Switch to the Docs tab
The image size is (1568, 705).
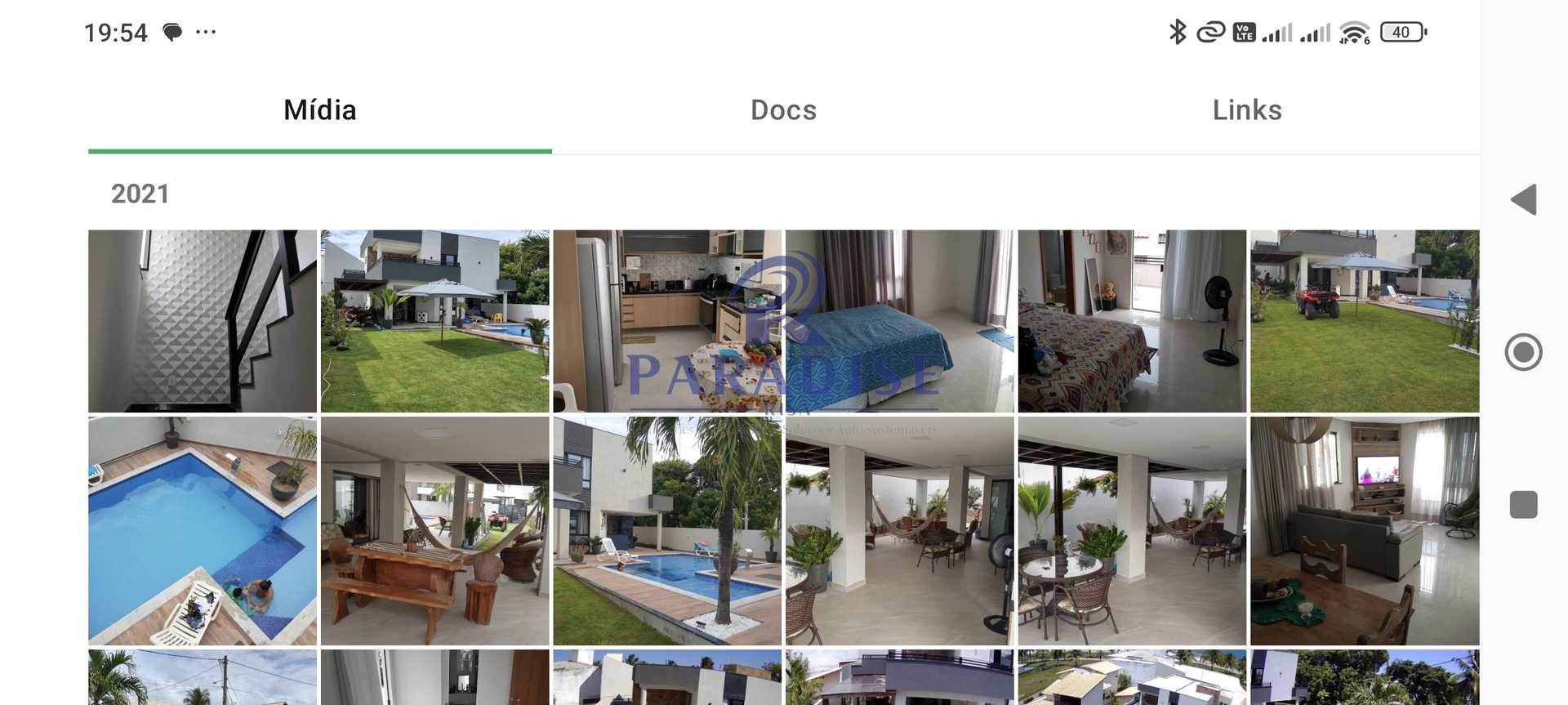click(x=783, y=110)
